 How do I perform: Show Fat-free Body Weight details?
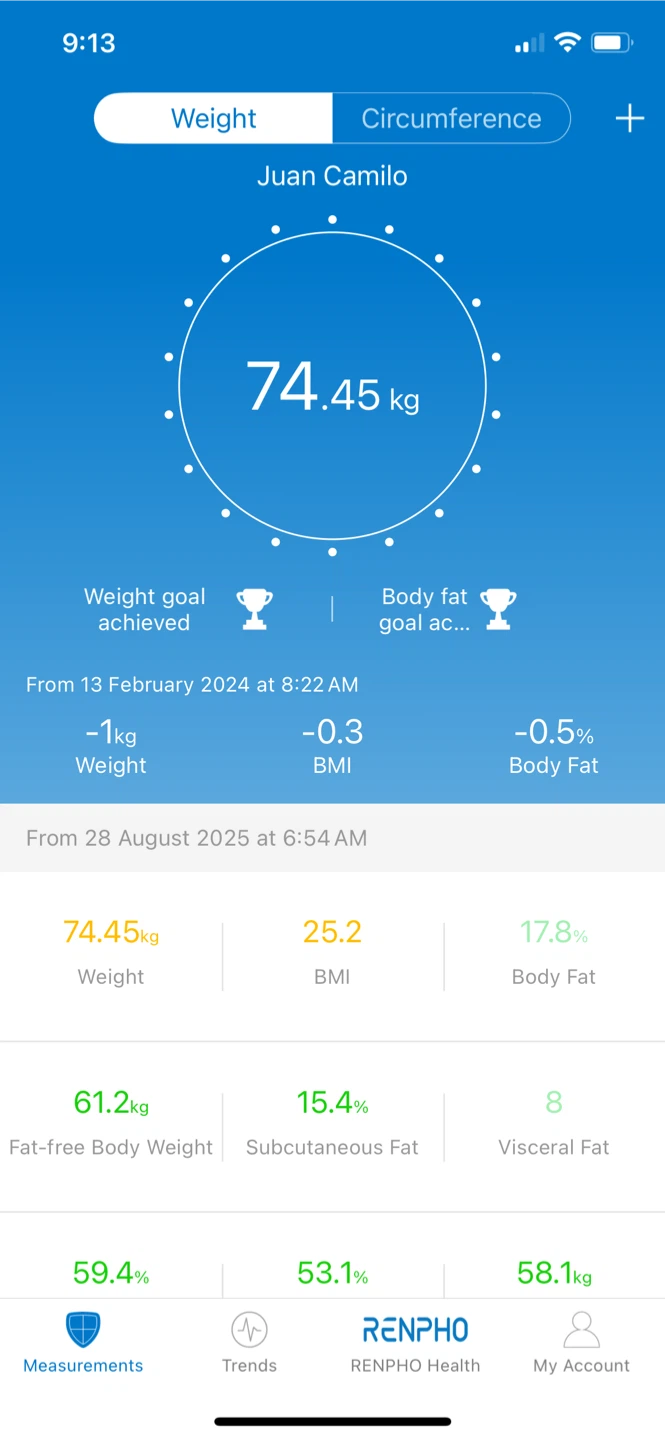pyautogui.click(x=111, y=1123)
